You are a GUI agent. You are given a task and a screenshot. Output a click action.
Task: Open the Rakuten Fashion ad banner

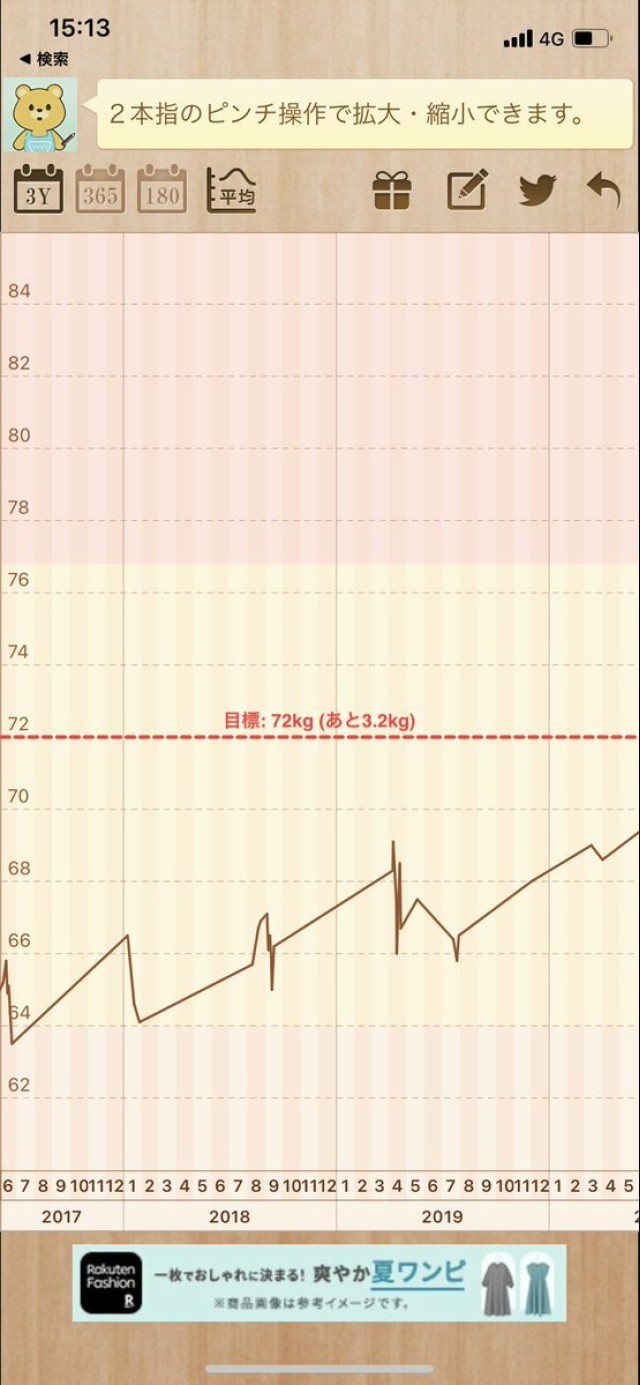319,1282
